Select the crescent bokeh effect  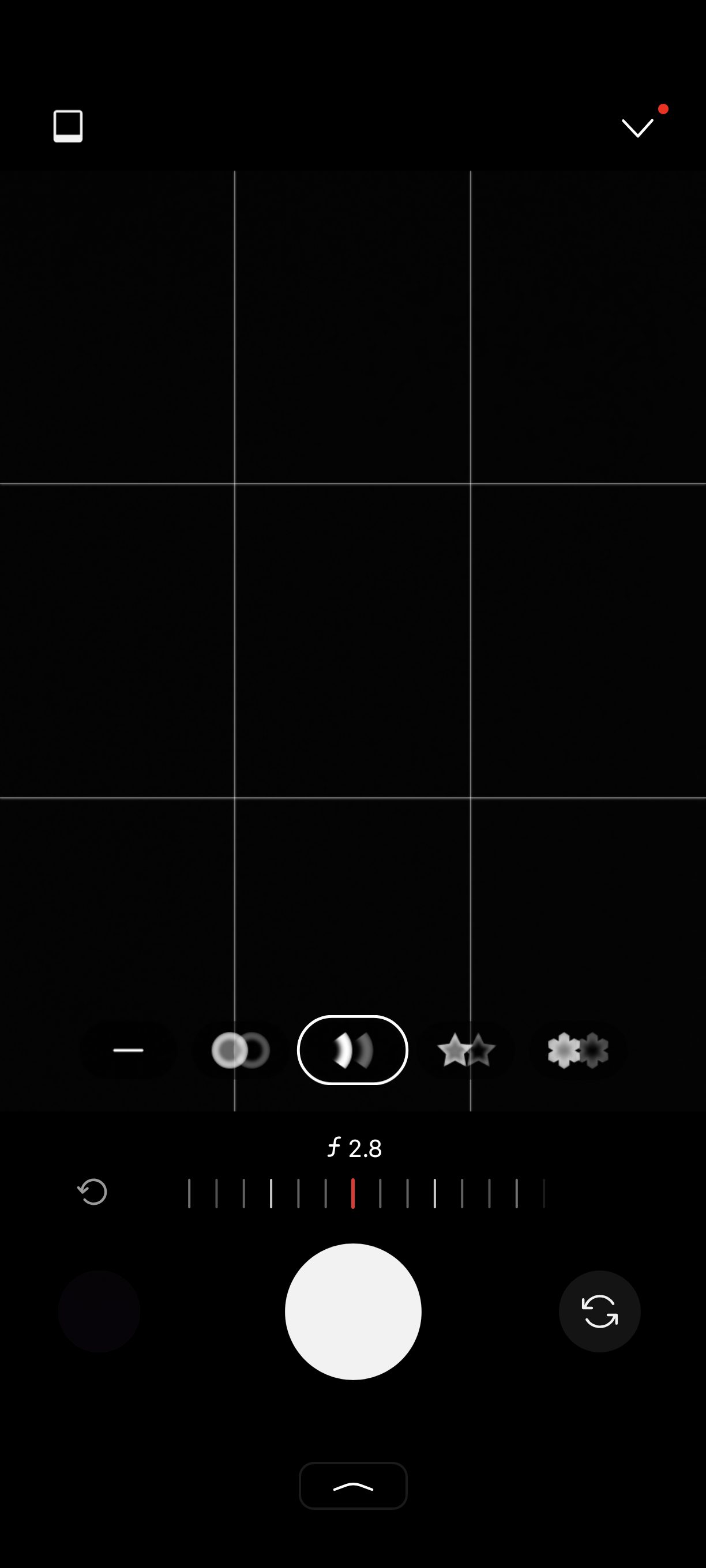coord(352,1050)
